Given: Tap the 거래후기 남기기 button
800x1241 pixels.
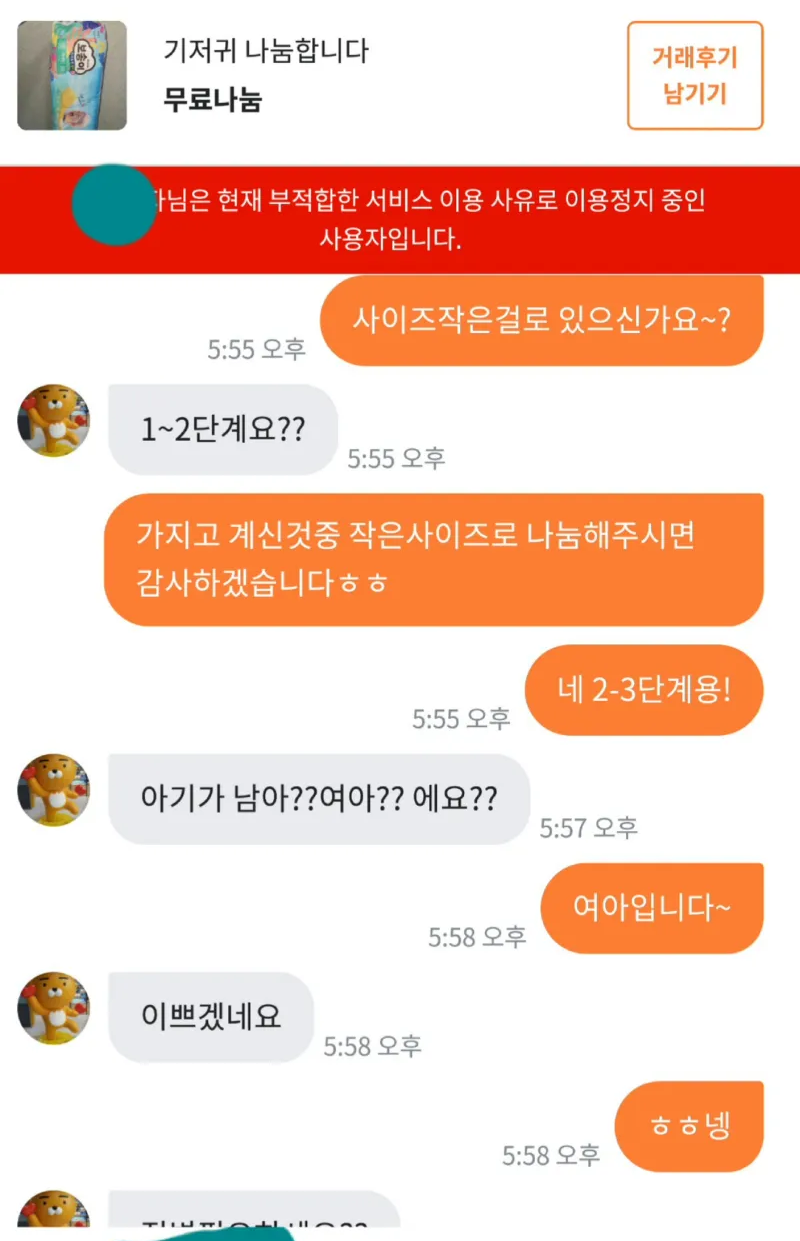Looking at the screenshot, I should [x=695, y=76].
